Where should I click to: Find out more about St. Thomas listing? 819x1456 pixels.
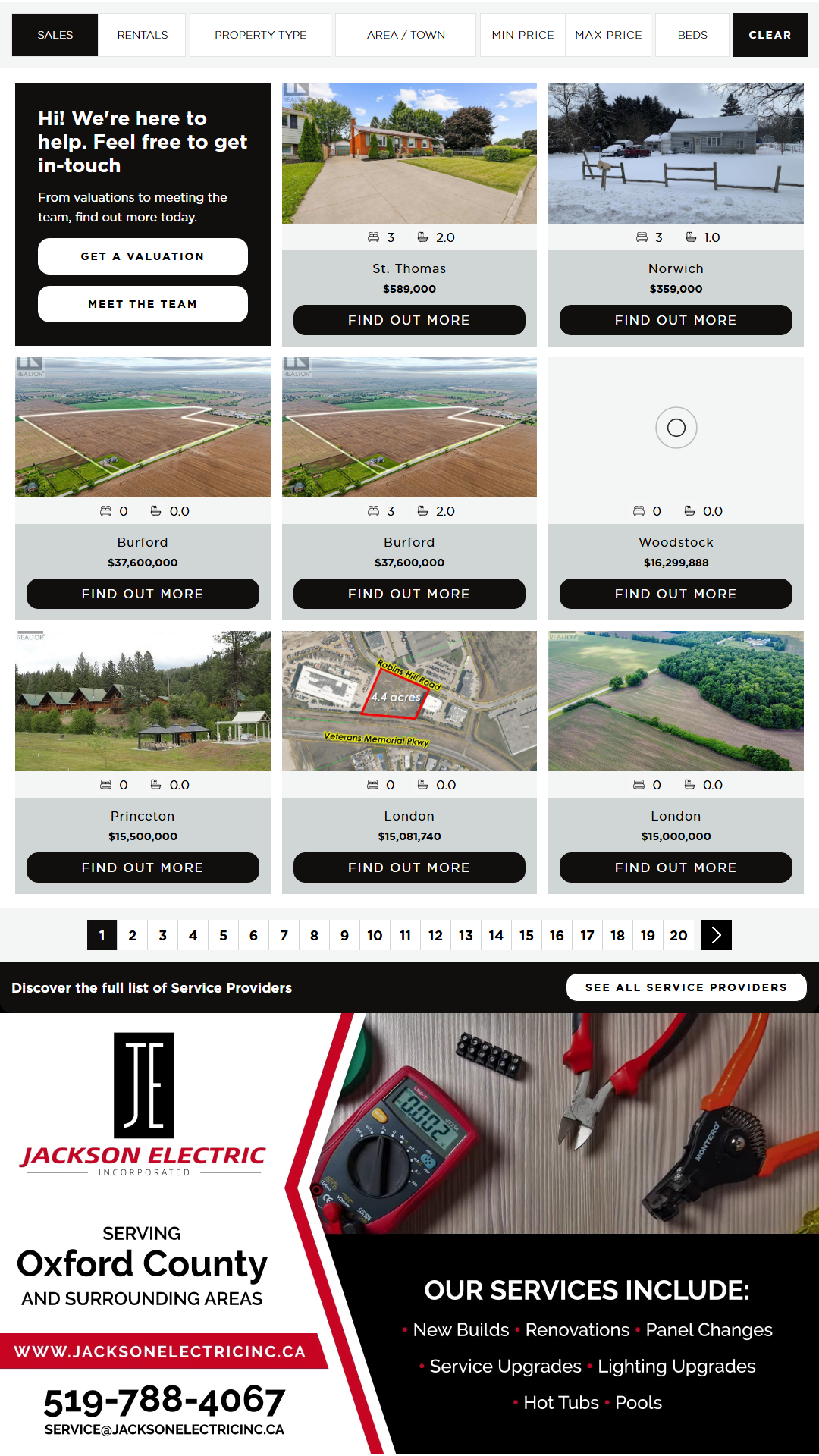[x=409, y=320]
